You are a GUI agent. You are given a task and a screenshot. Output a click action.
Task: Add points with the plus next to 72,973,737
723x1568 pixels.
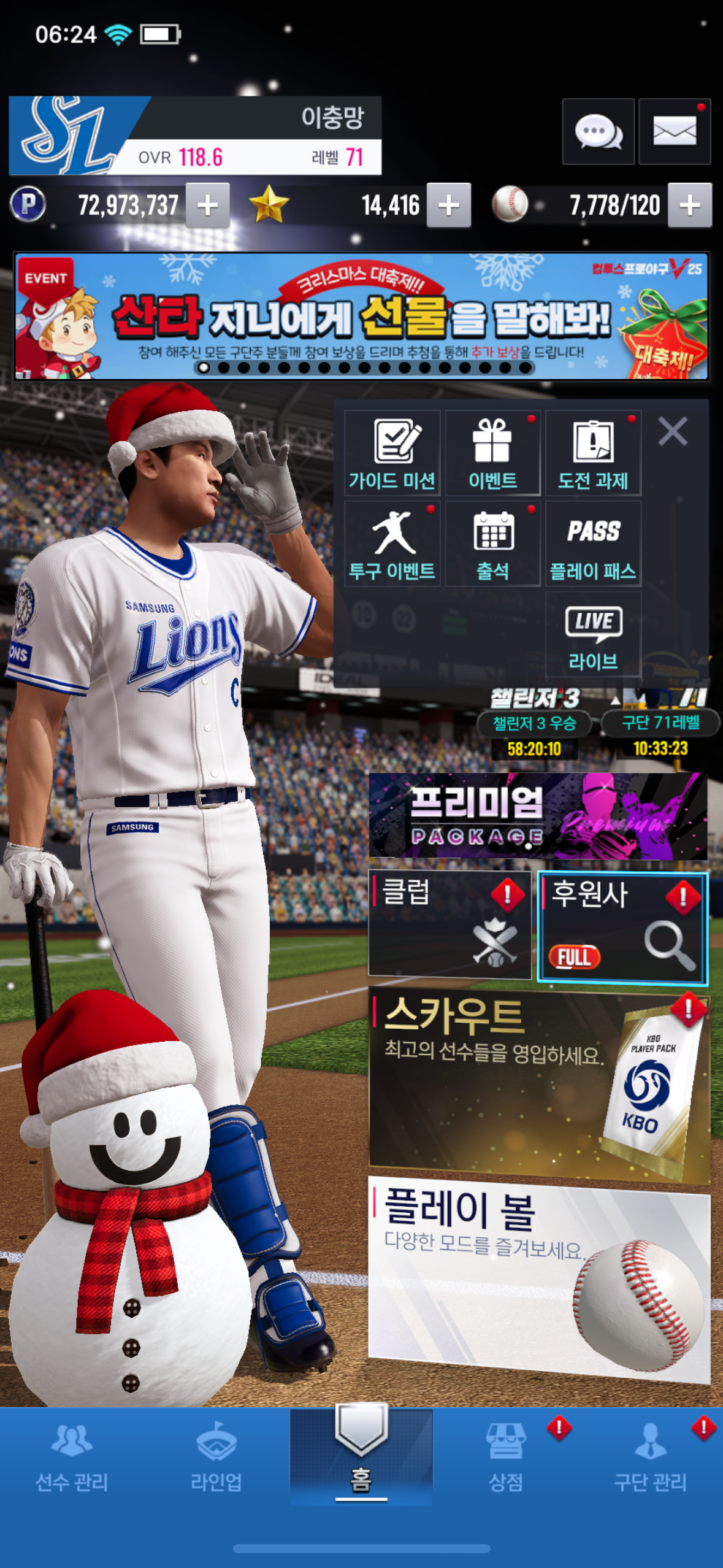click(x=208, y=206)
